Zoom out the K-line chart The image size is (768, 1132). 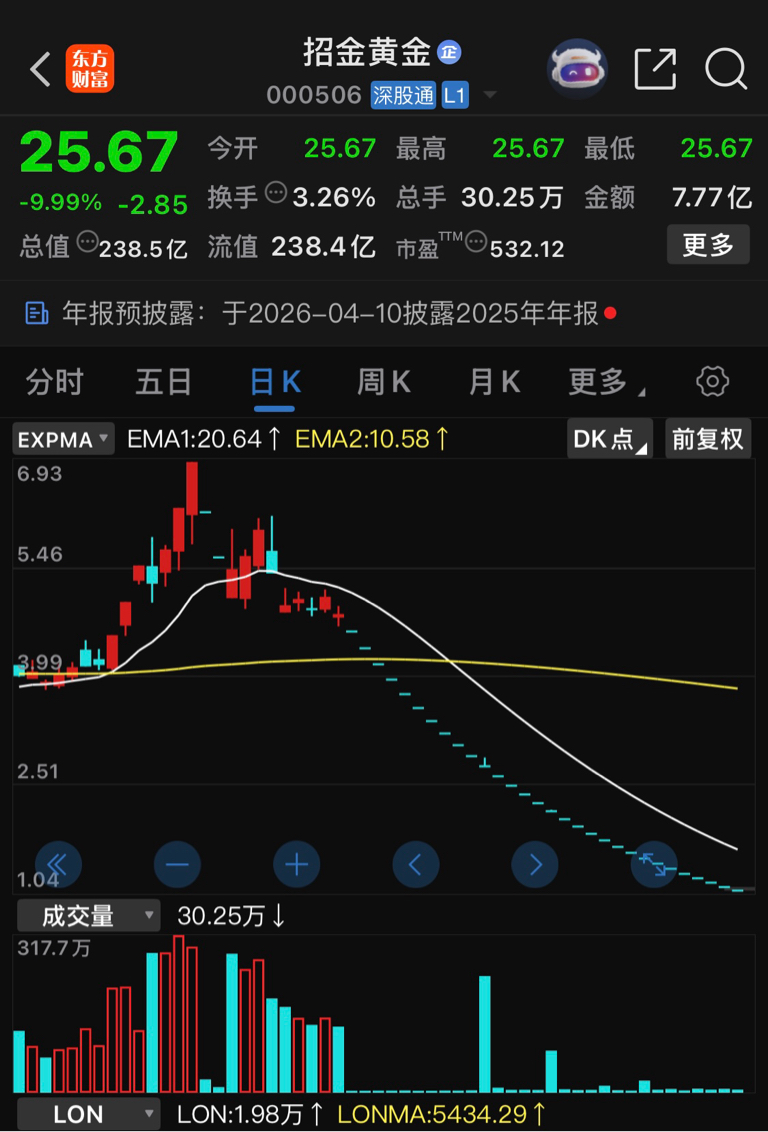pyautogui.click(x=177, y=864)
